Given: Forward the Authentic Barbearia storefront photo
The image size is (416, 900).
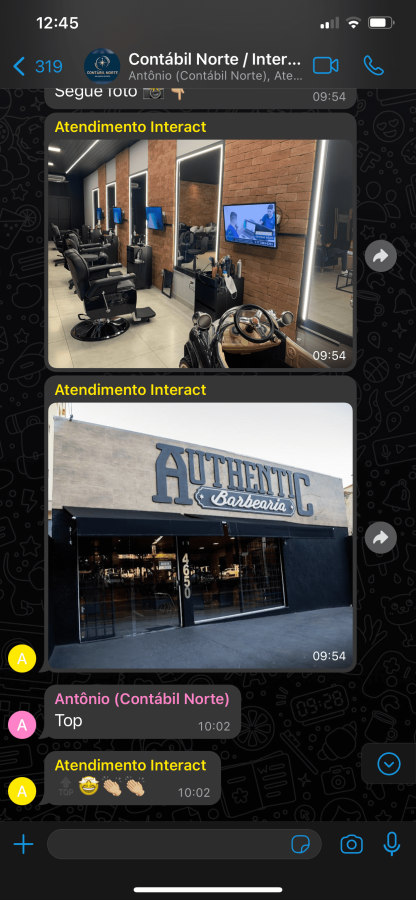Looking at the screenshot, I should click(x=381, y=538).
